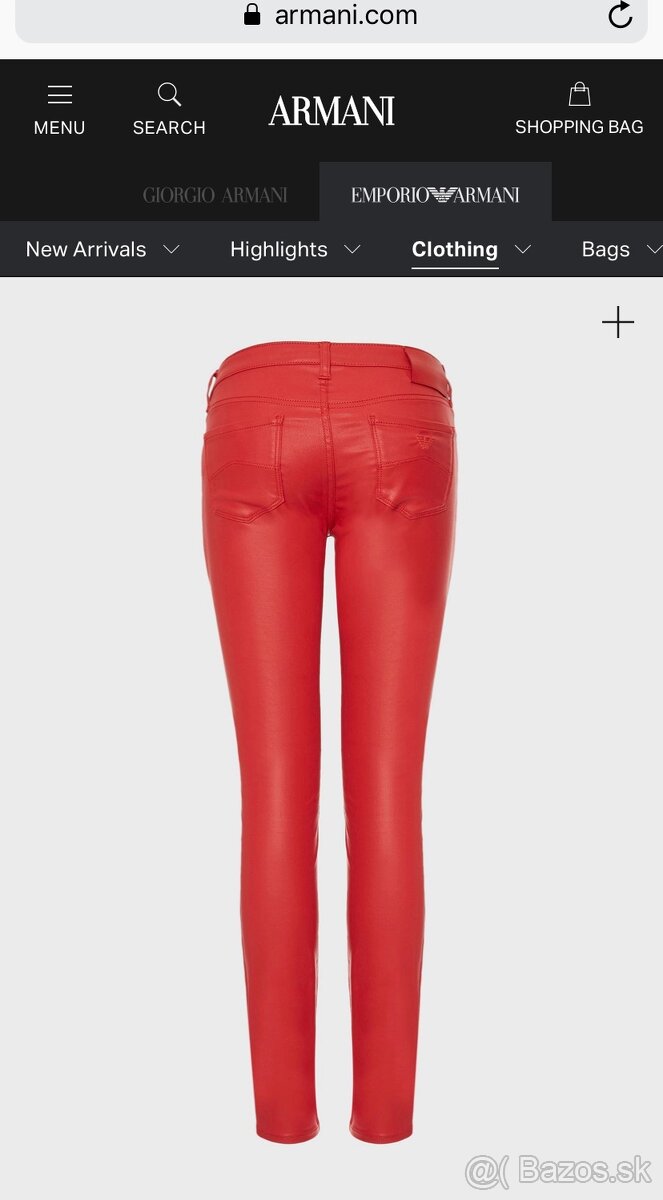The height and width of the screenshot is (1200, 663).
Task: Go to the Armani home logo
Action: click(x=332, y=111)
